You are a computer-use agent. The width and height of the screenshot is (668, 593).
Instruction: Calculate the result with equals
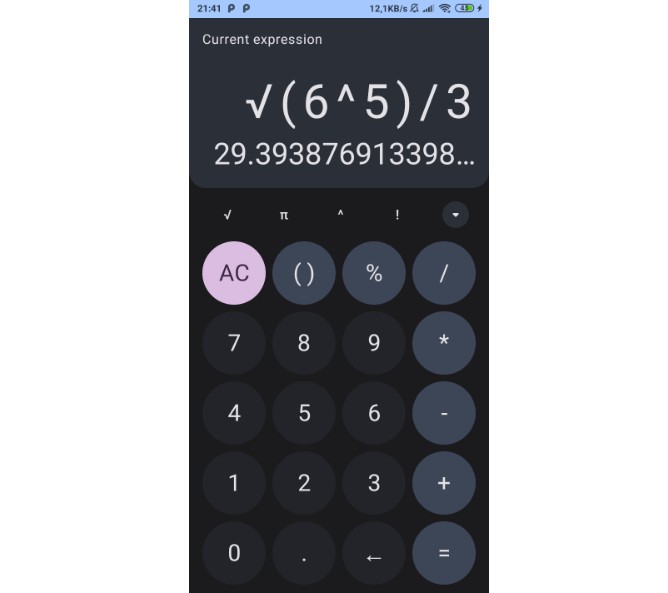pyautogui.click(x=444, y=553)
